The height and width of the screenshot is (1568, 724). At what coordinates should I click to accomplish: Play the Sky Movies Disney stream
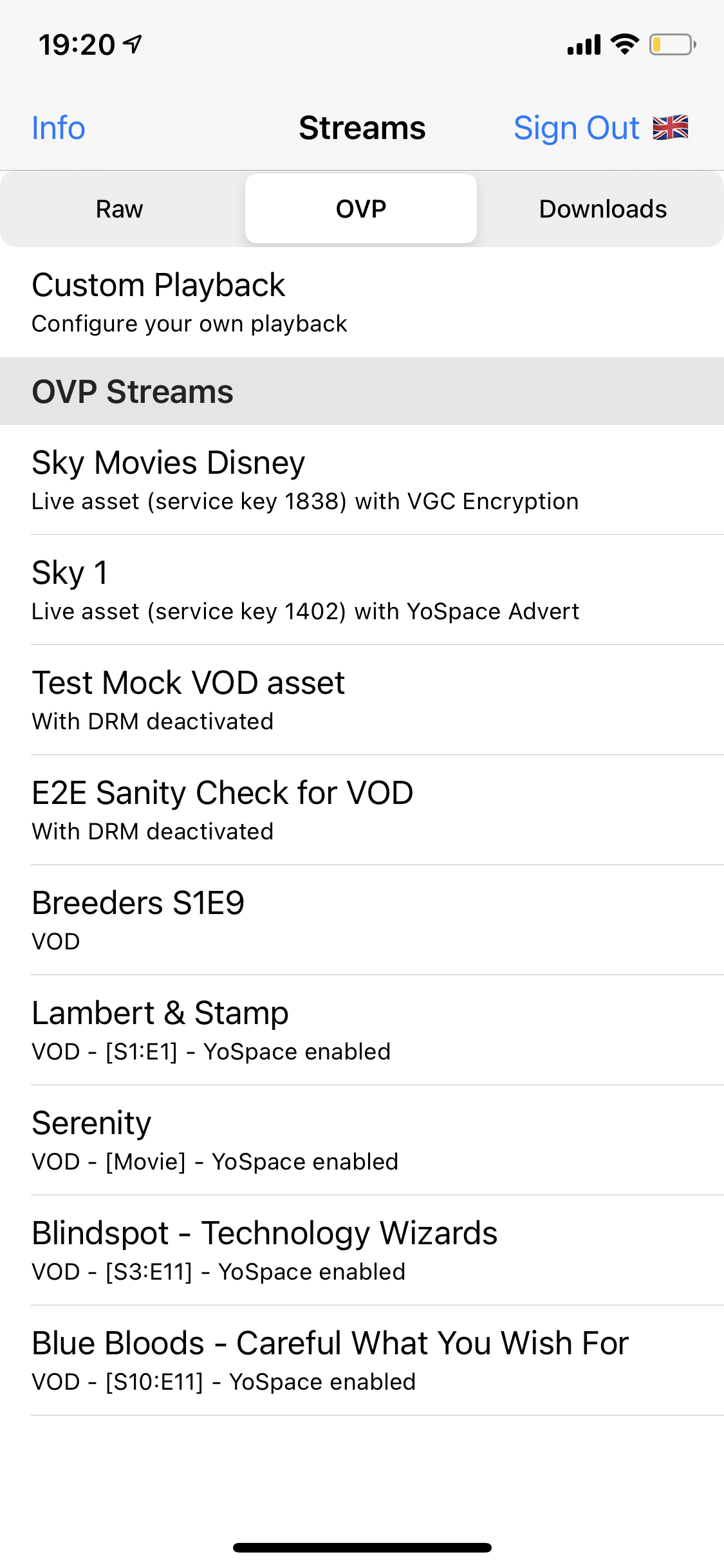(362, 480)
